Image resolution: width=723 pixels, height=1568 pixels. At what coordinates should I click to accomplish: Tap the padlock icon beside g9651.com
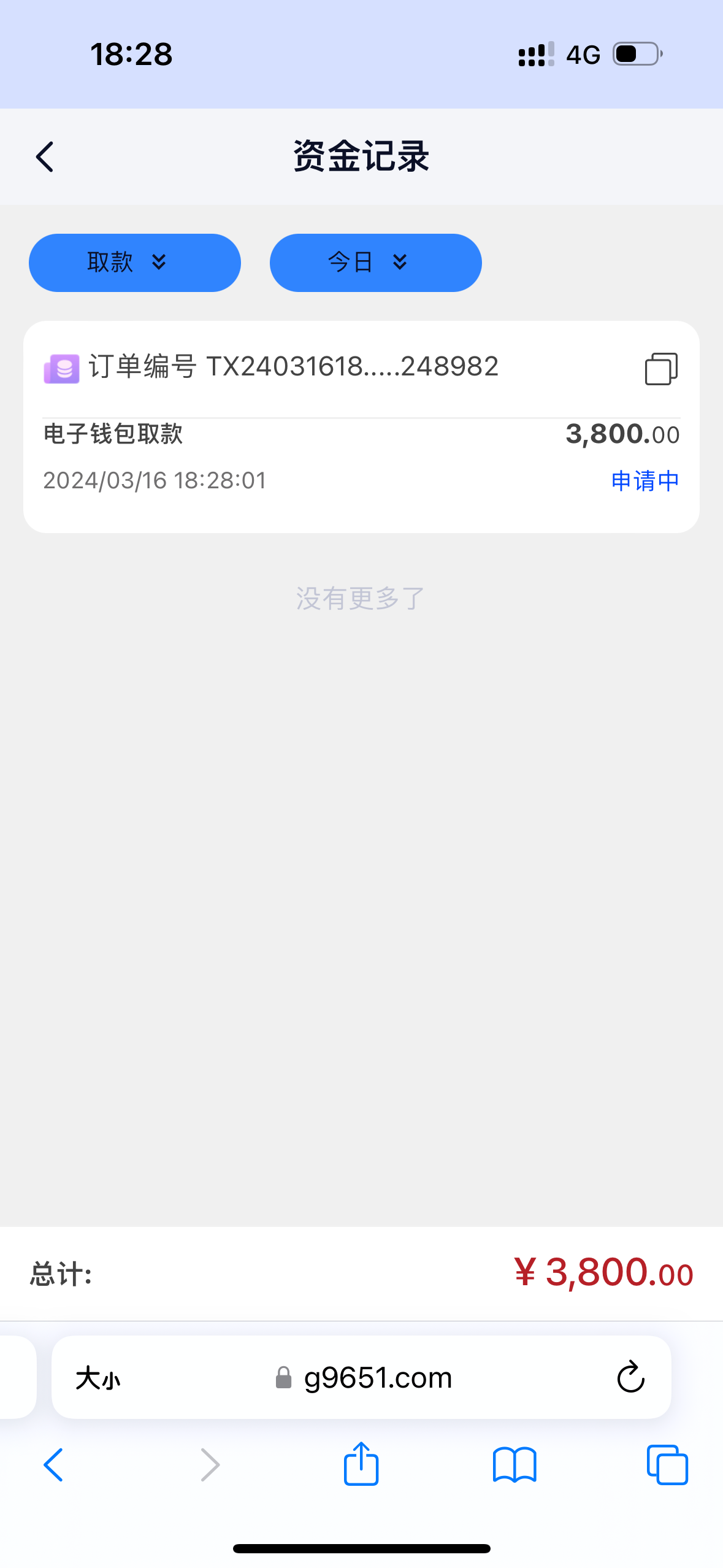[284, 1377]
